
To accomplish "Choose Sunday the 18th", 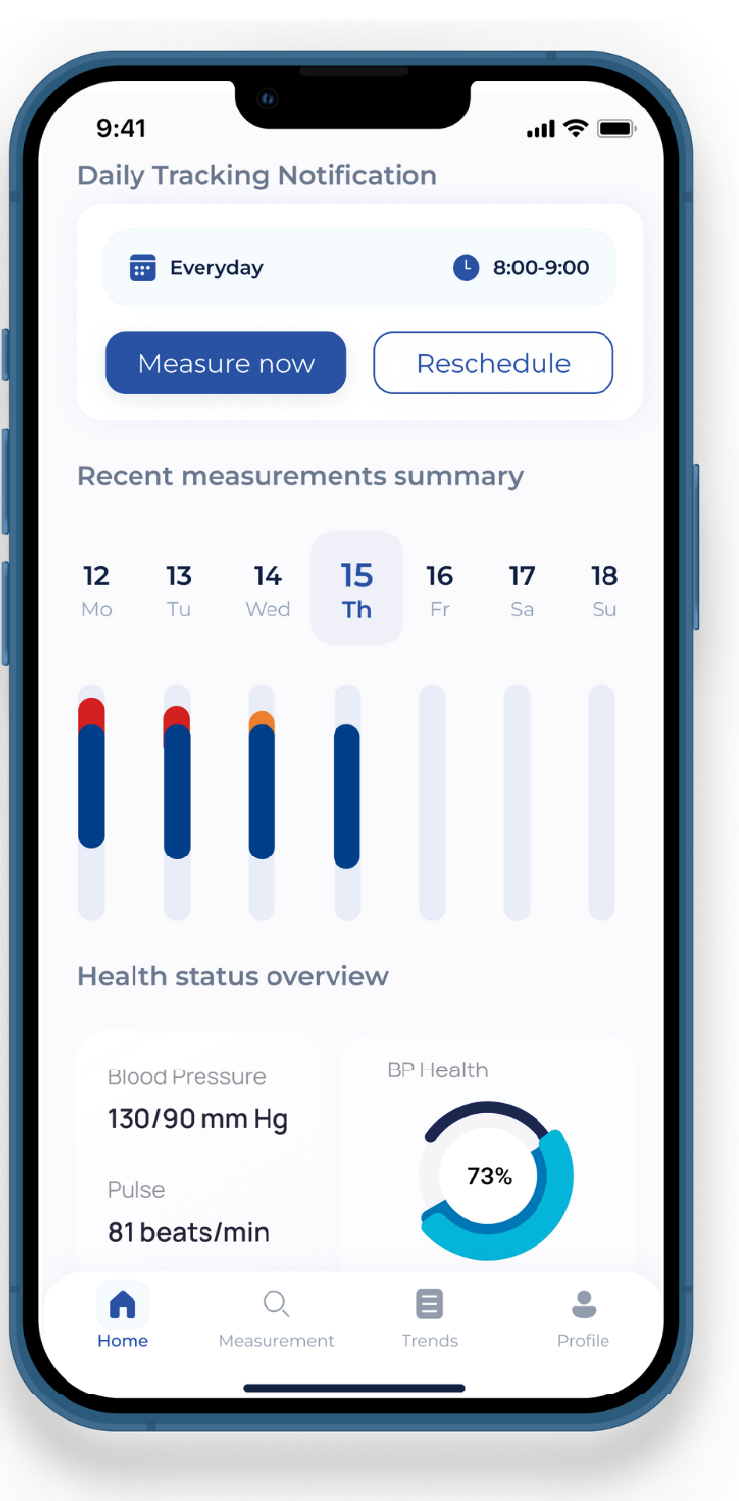I will [603, 590].
